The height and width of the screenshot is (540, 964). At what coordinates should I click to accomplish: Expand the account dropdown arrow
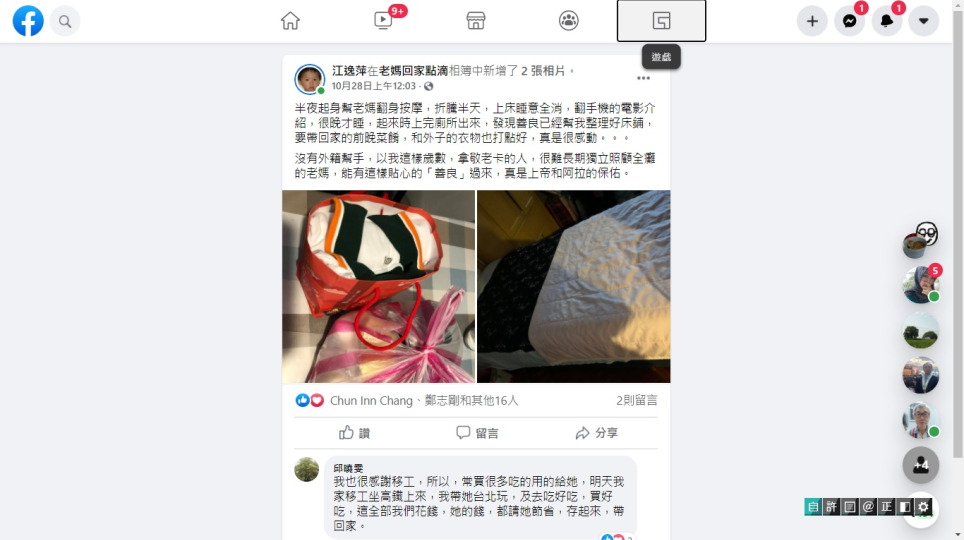[x=923, y=21]
